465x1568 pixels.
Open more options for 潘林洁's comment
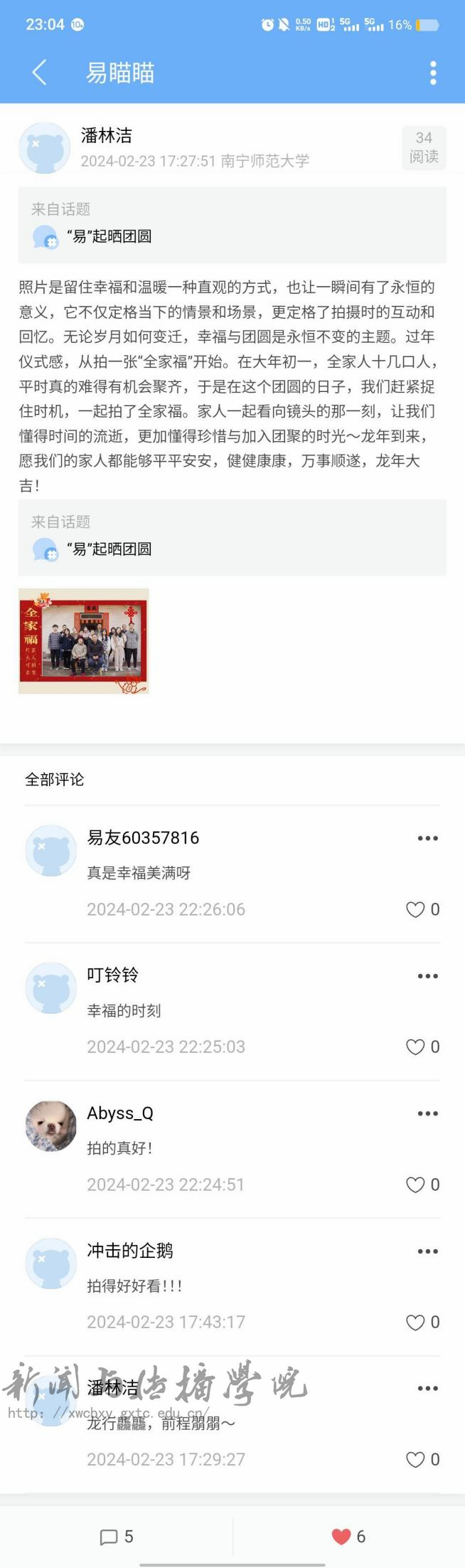[427, 1388]
